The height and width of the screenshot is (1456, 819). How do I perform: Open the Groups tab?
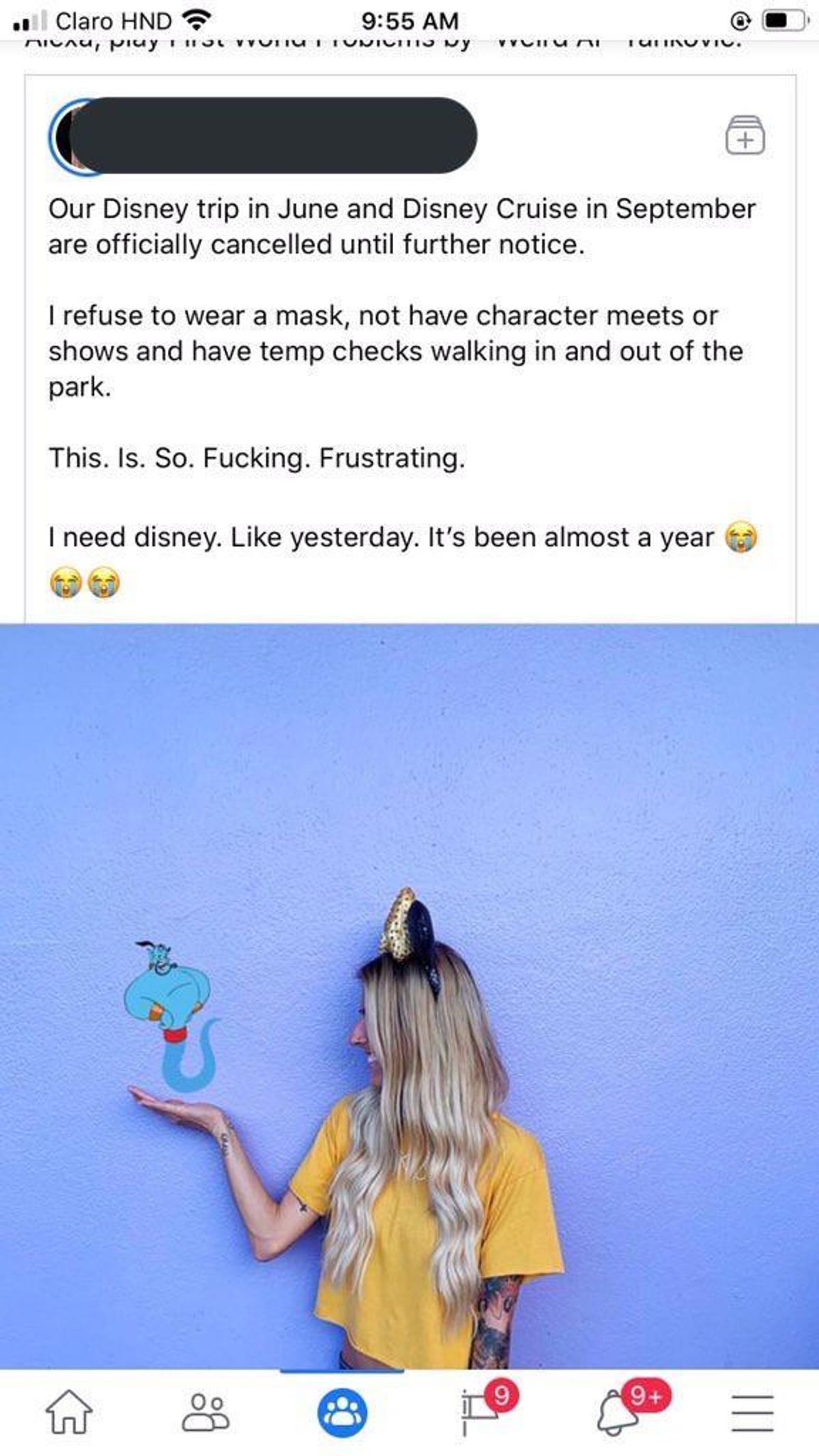[x=342, y=1412]
